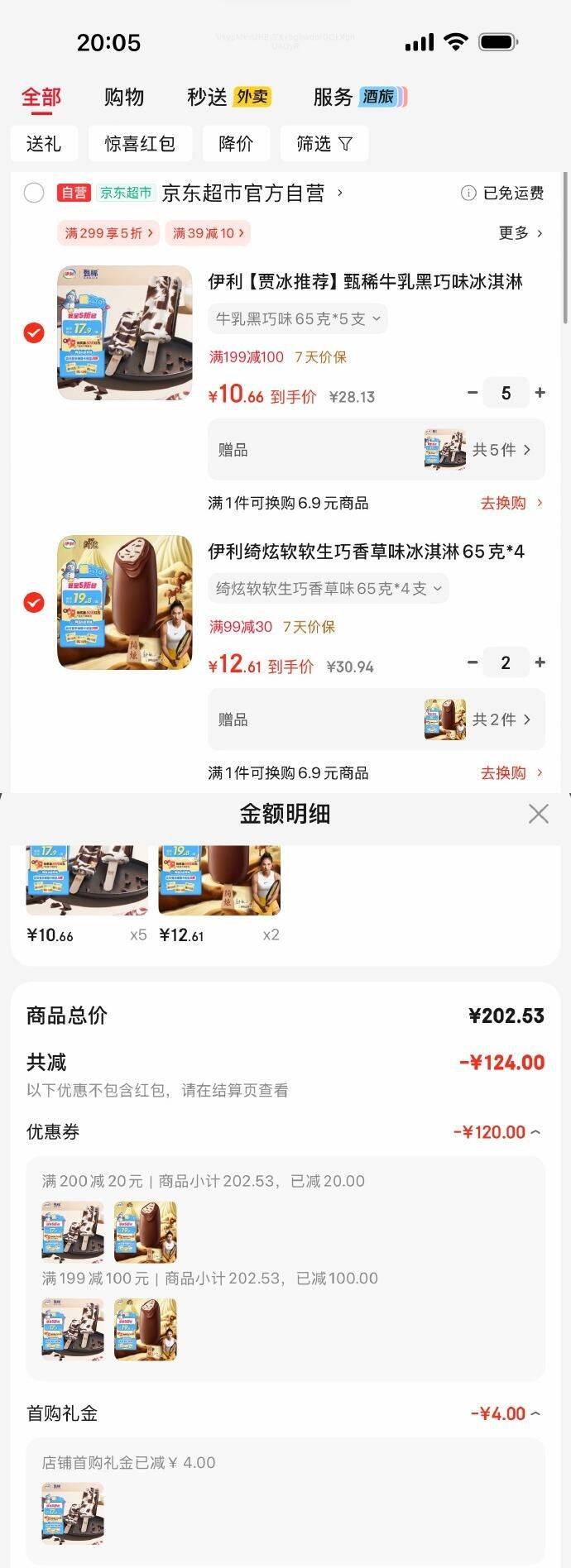Decrease quantity of 绮炫软软生巧香草味 ice cream
Screen dimensions: 571x1568
[473, 662]
